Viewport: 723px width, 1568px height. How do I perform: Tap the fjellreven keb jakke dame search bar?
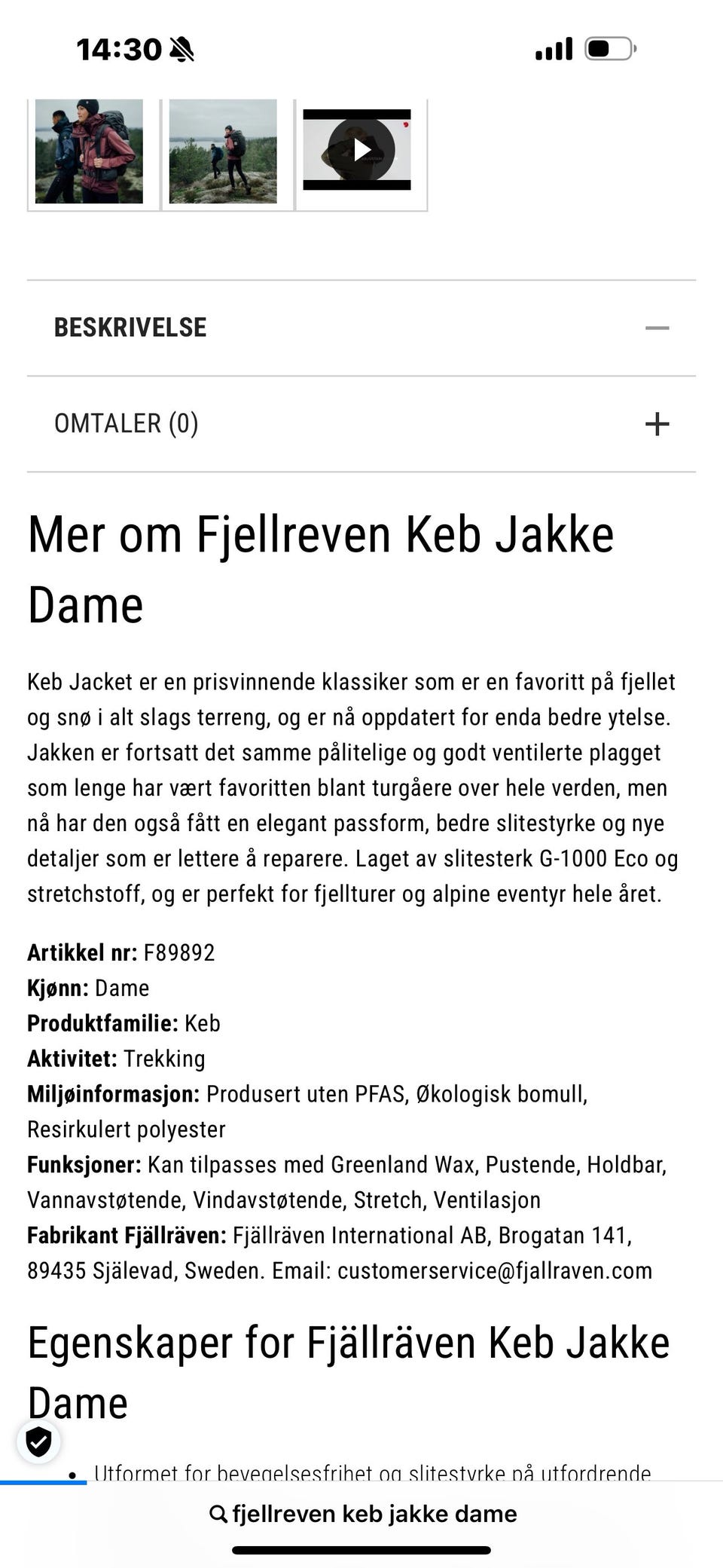click(x=361, y=1514)
